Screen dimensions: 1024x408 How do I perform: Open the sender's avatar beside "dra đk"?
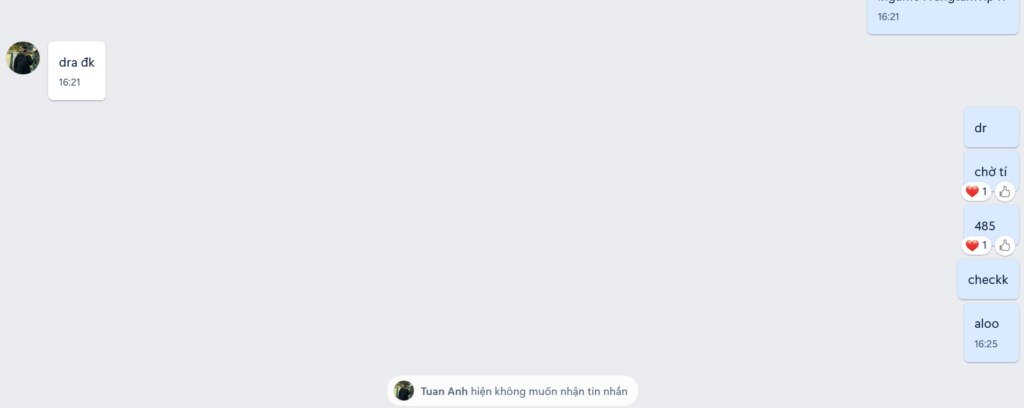pyautogui.click(x=23, y=58)
